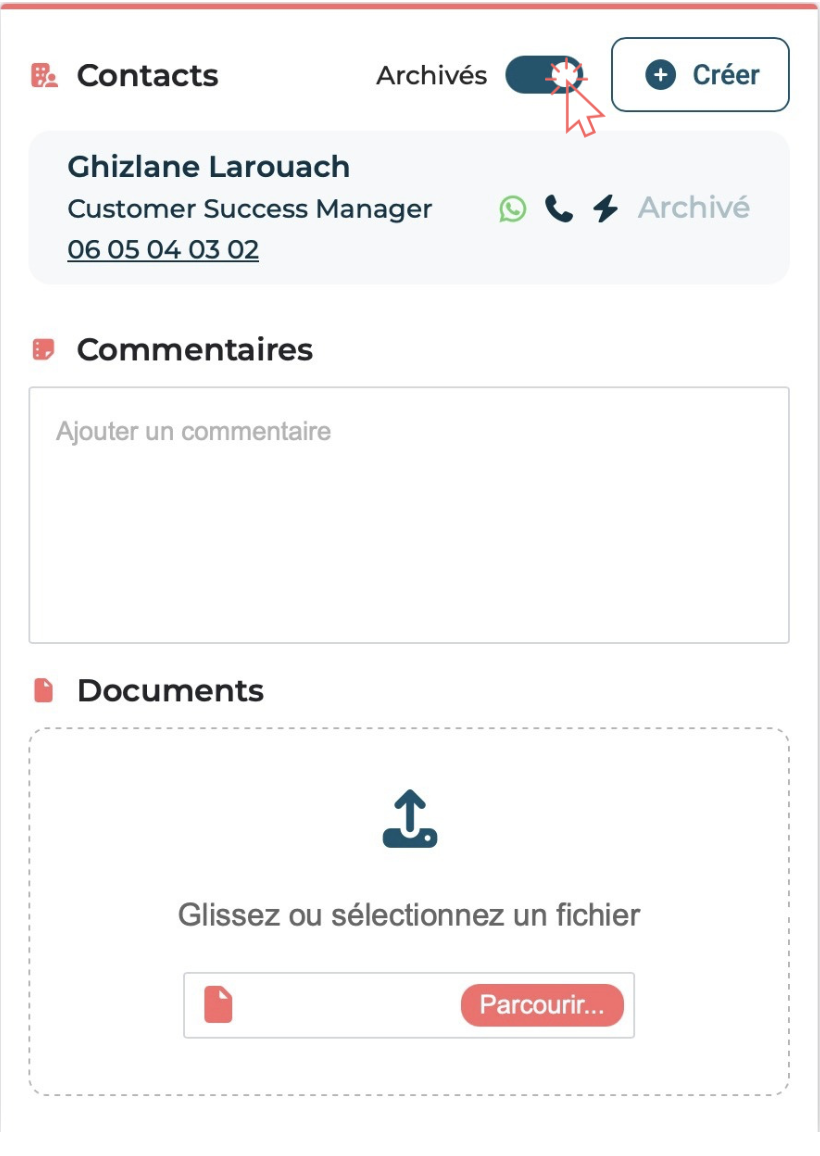Tap the upload icon in Documents
This screenshot has height=1156, width=820.
pos(410,820)
